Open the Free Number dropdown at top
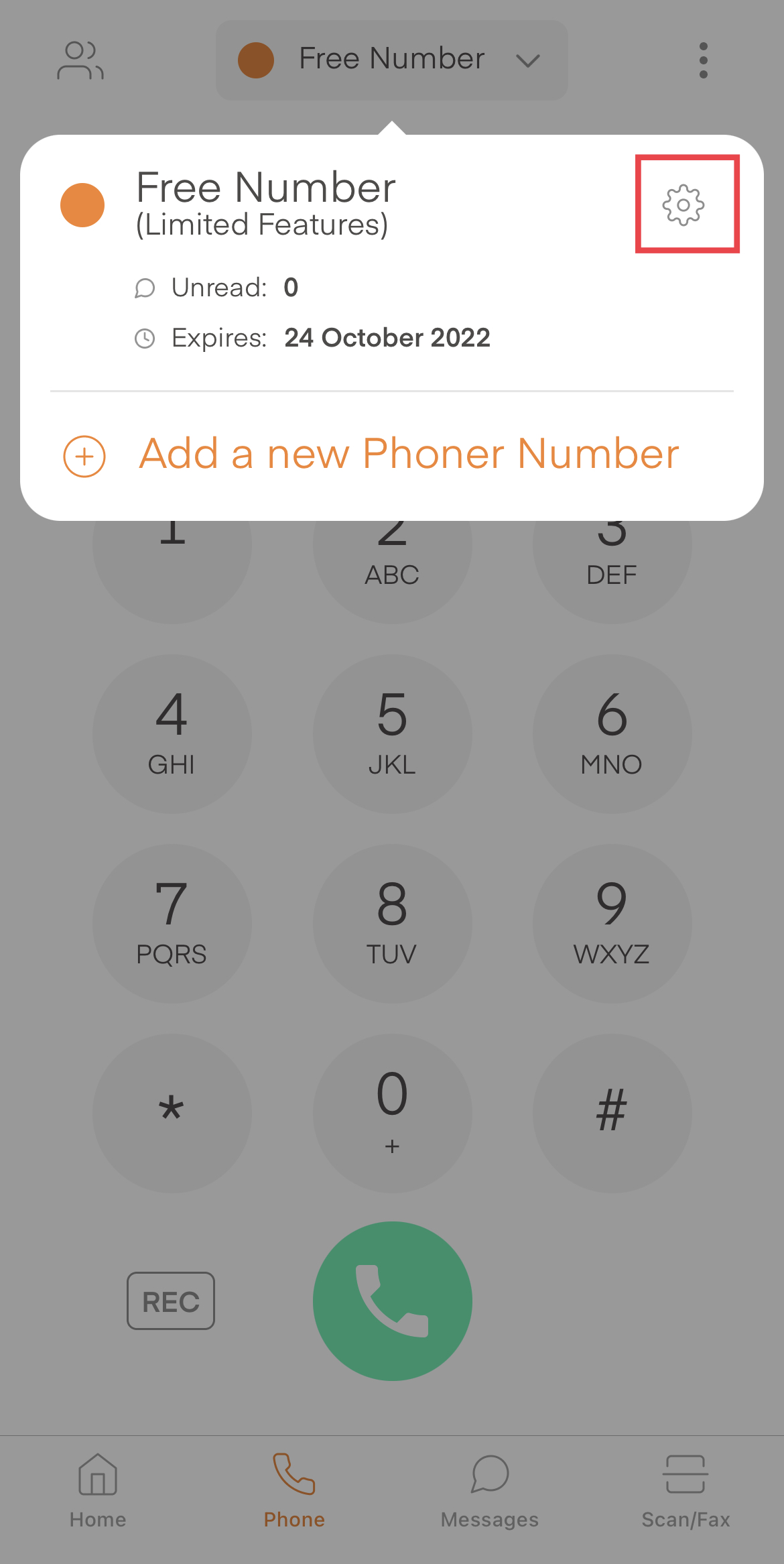 click(391, 59)
